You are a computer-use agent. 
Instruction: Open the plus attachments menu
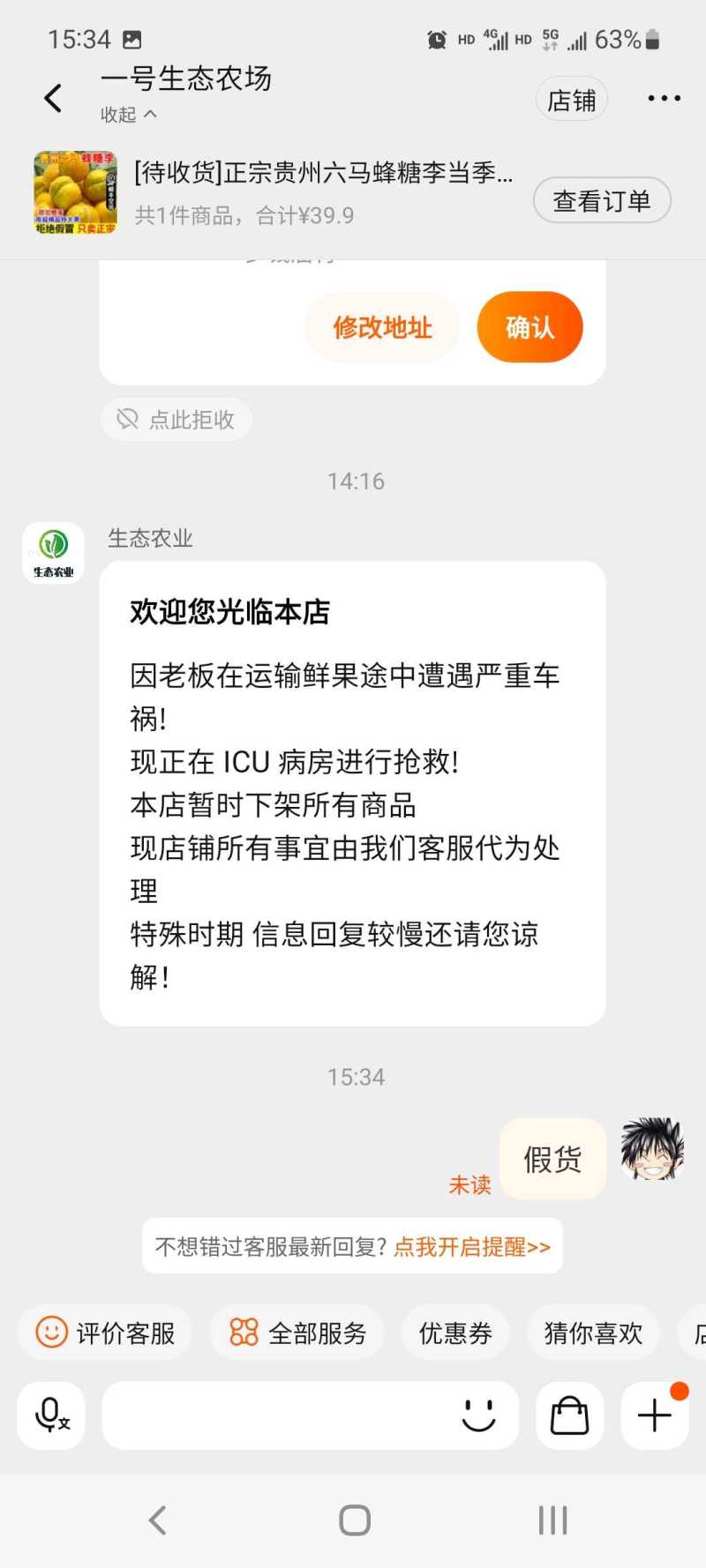(x=655, y=1415)
